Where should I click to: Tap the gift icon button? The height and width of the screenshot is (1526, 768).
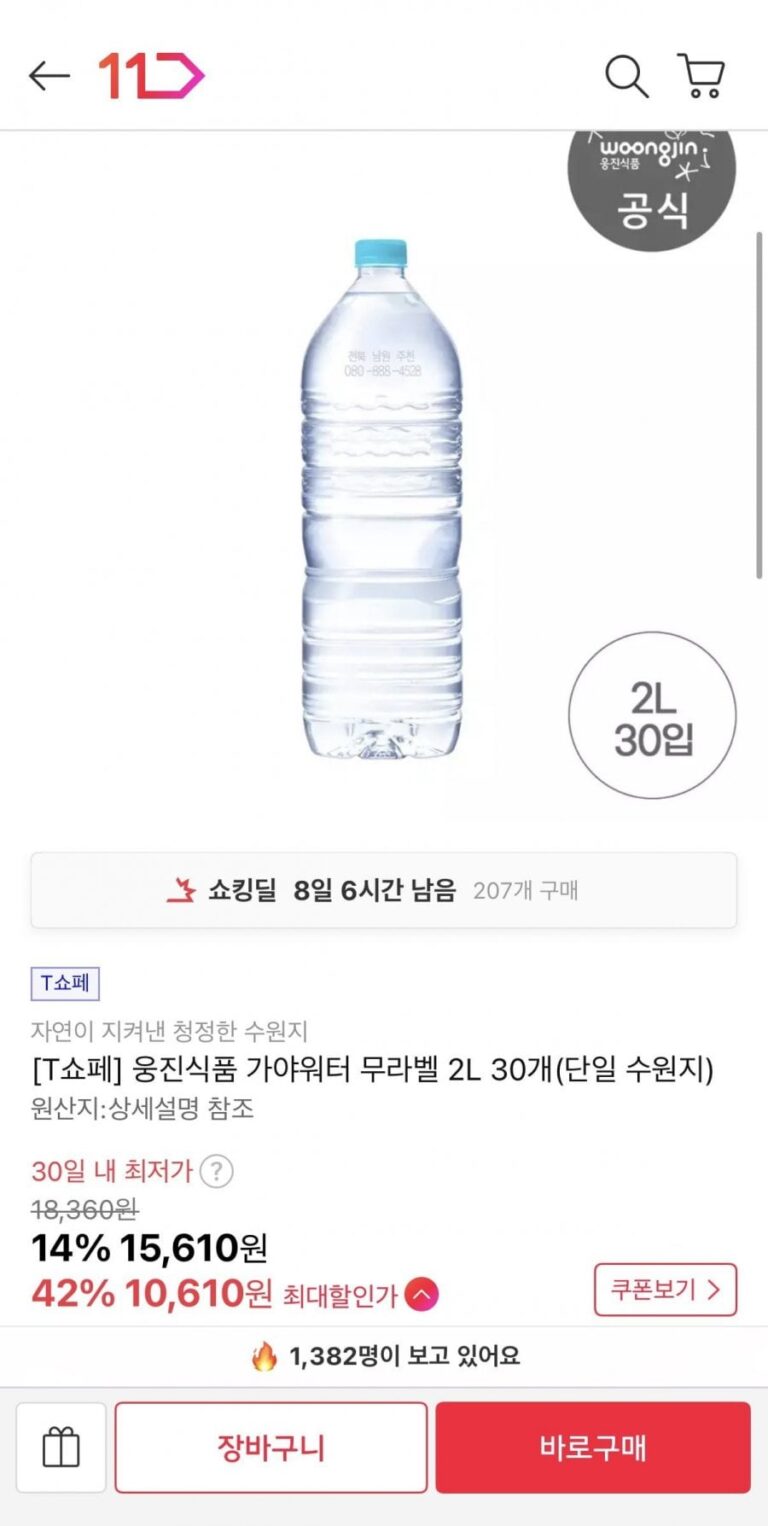point(61,1447)
